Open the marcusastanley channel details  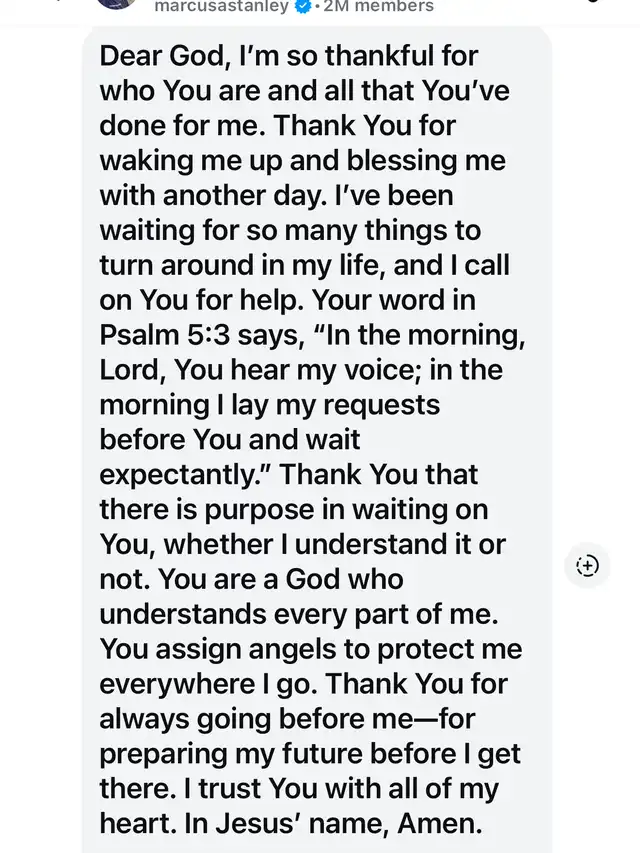click(221, 6)
